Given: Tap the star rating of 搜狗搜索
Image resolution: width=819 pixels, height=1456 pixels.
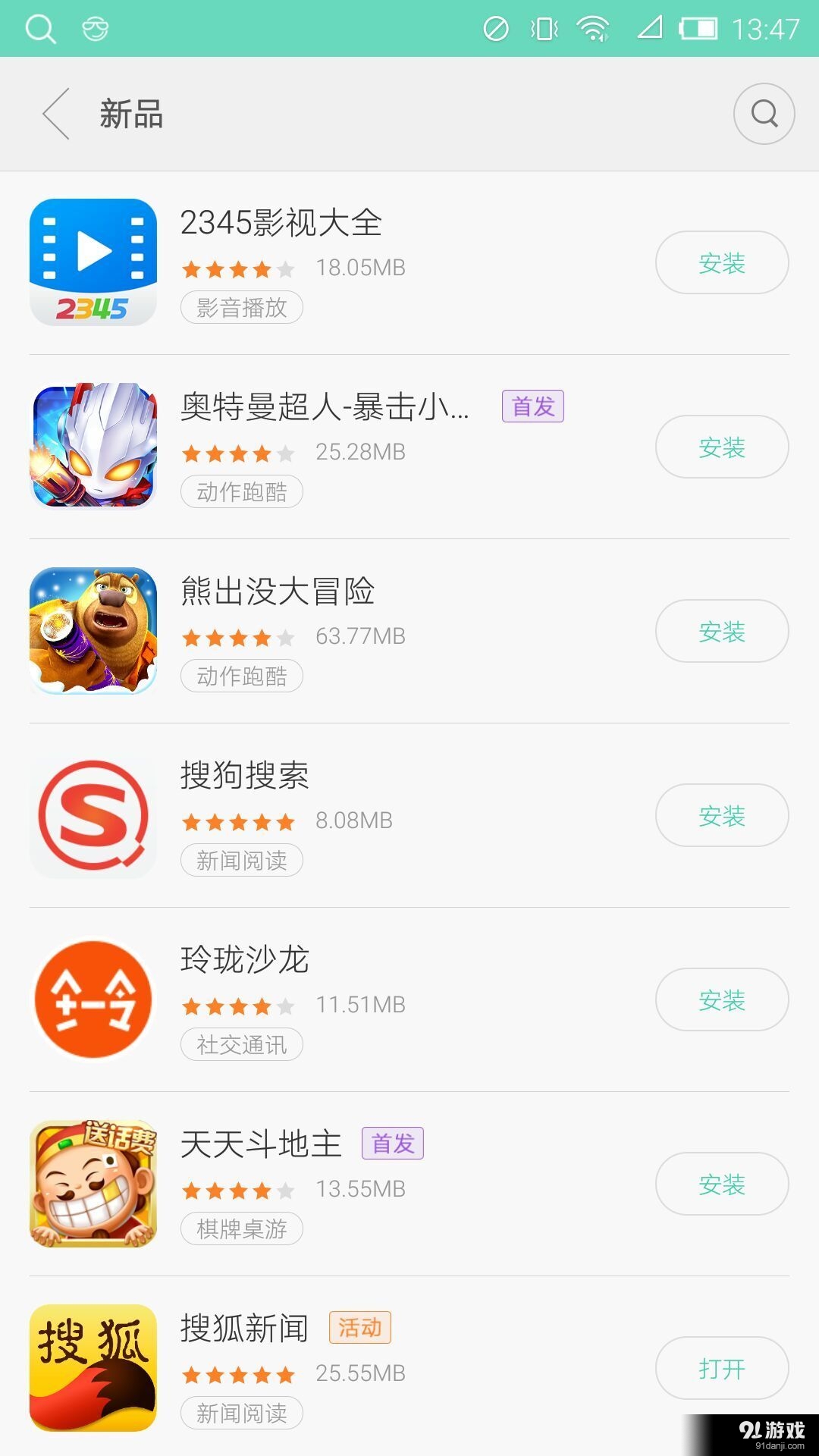Looking at the screenshot, I should pos(239,821).
